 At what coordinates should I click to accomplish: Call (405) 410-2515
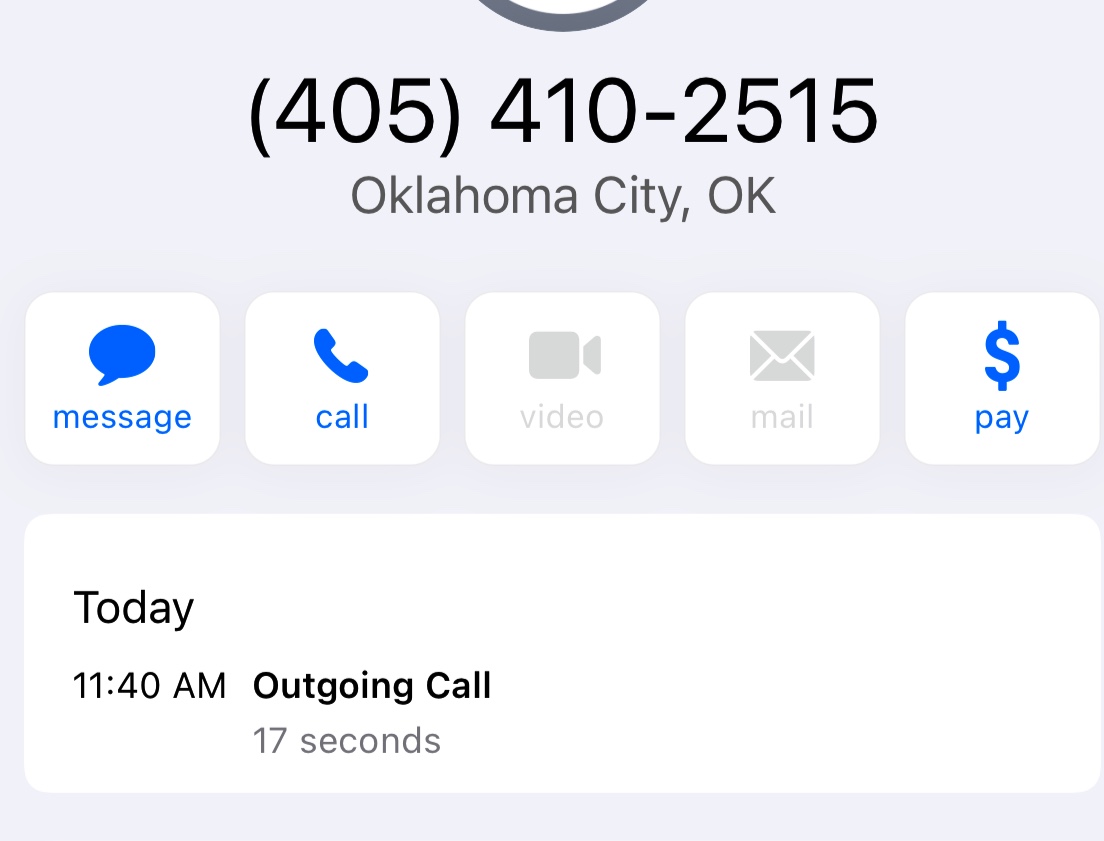tap(342, 378)
